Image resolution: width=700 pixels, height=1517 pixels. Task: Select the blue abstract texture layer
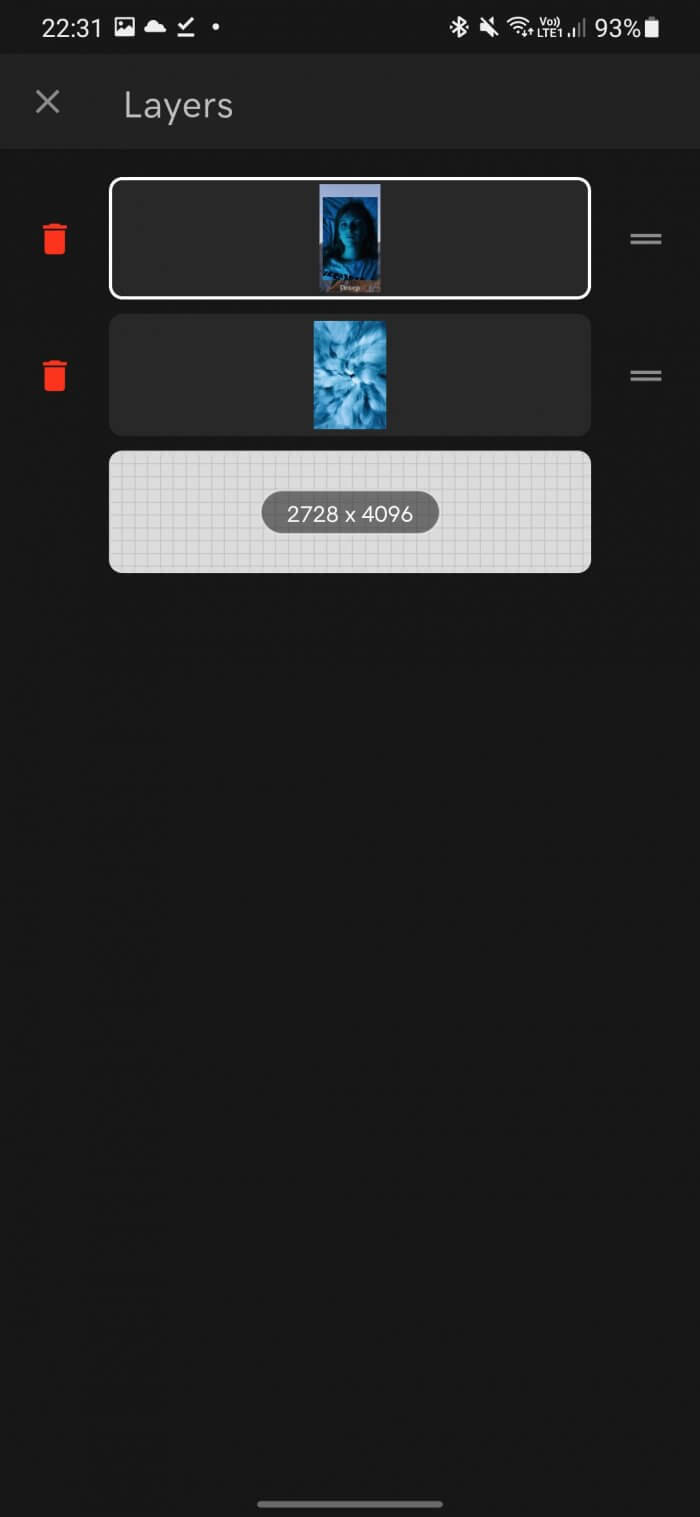point(350,375)
